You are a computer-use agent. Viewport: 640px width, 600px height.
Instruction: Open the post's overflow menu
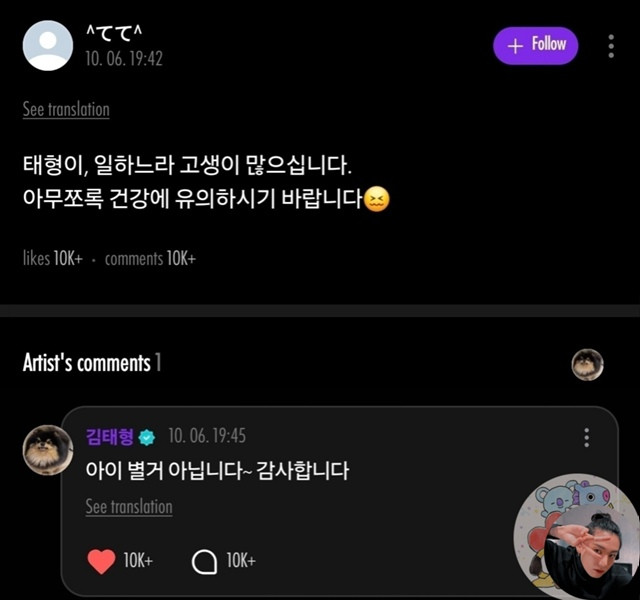tap(611, 46)
